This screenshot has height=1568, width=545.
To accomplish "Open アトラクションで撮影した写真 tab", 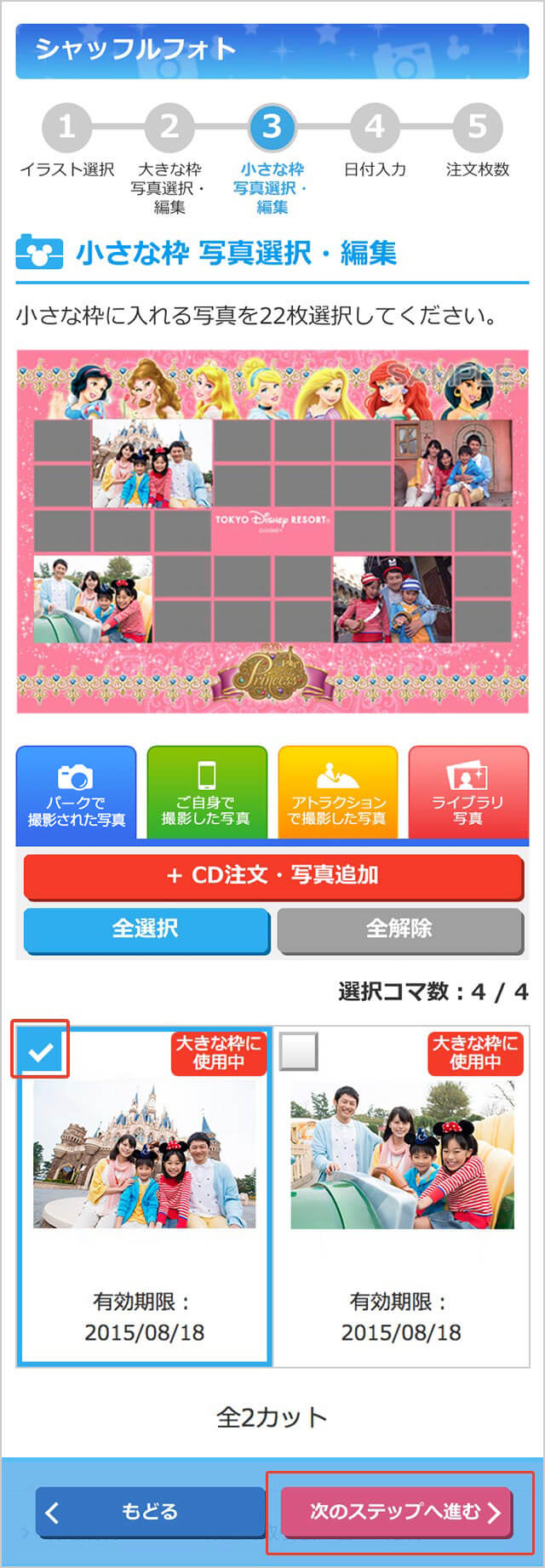I will (x=337, y=793).
